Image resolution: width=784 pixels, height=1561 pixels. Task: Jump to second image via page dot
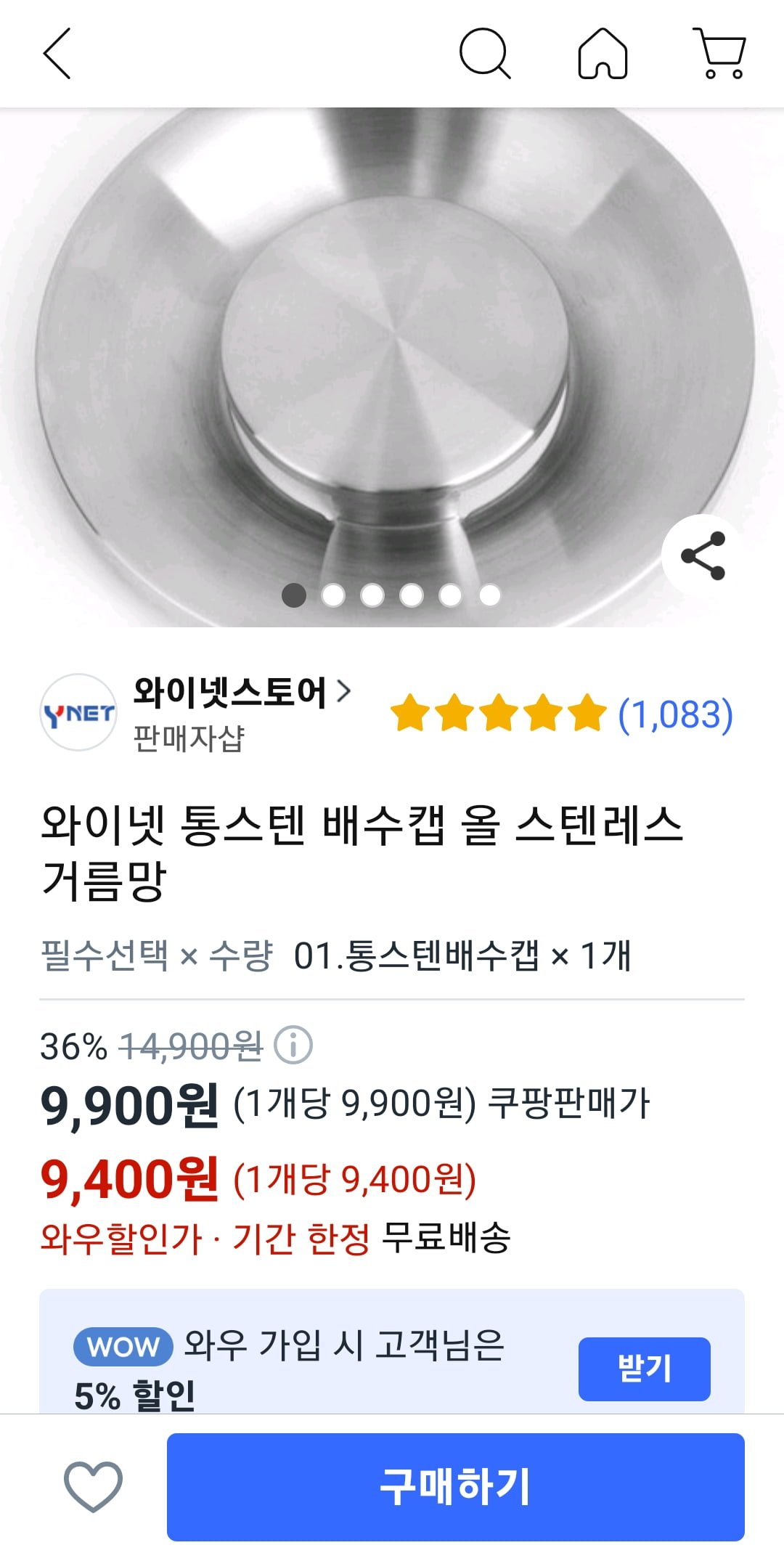pos(333,595)
